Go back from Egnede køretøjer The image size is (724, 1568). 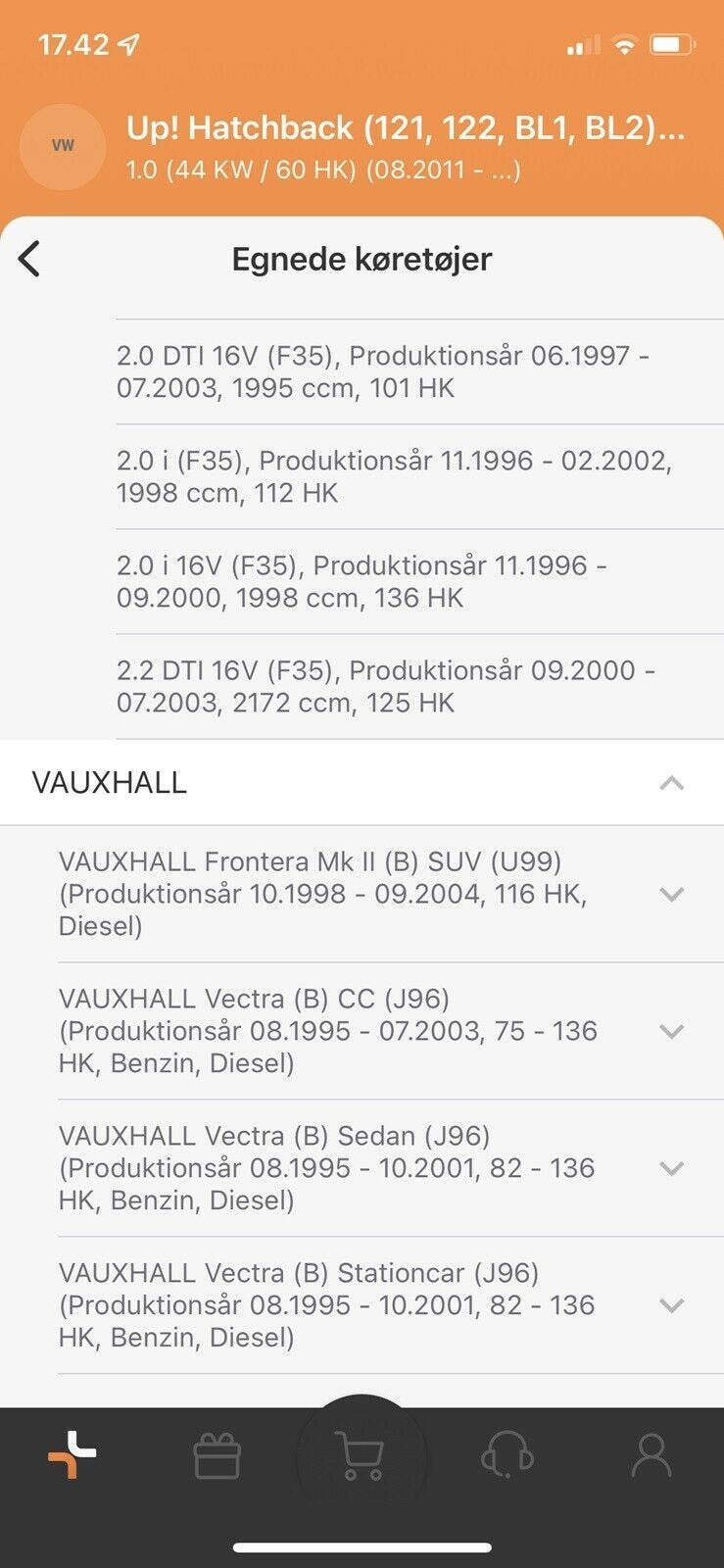click(x=29, y=260)
